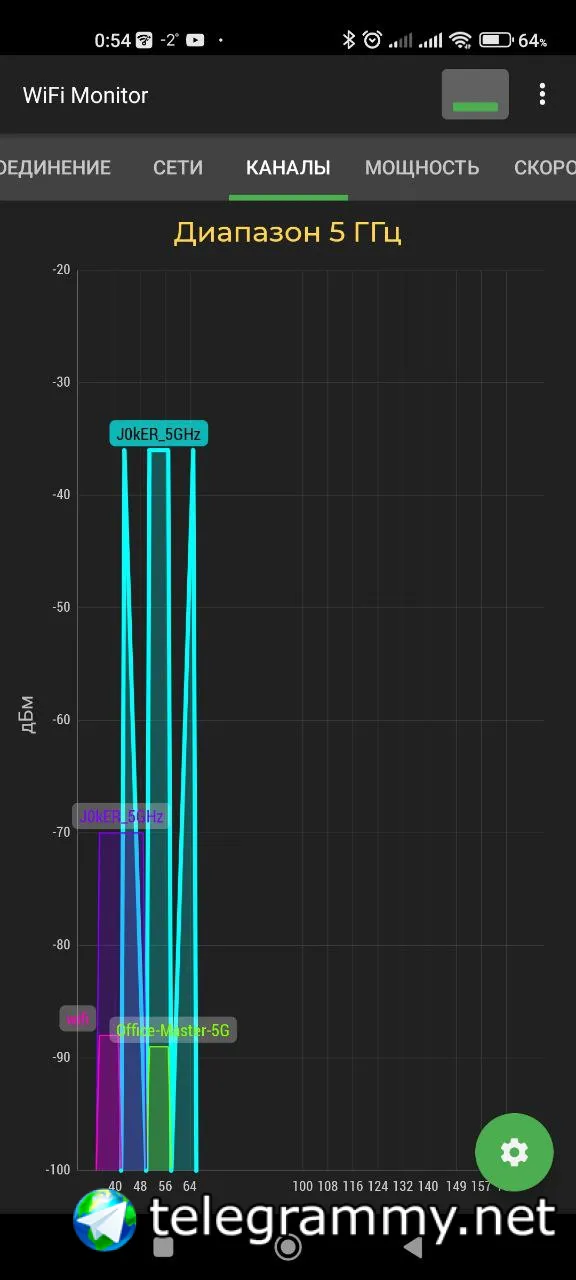Go to the СОЕДИНЕНИЕ tab
Screen dimensions: 576x1280
coord(55,168)
